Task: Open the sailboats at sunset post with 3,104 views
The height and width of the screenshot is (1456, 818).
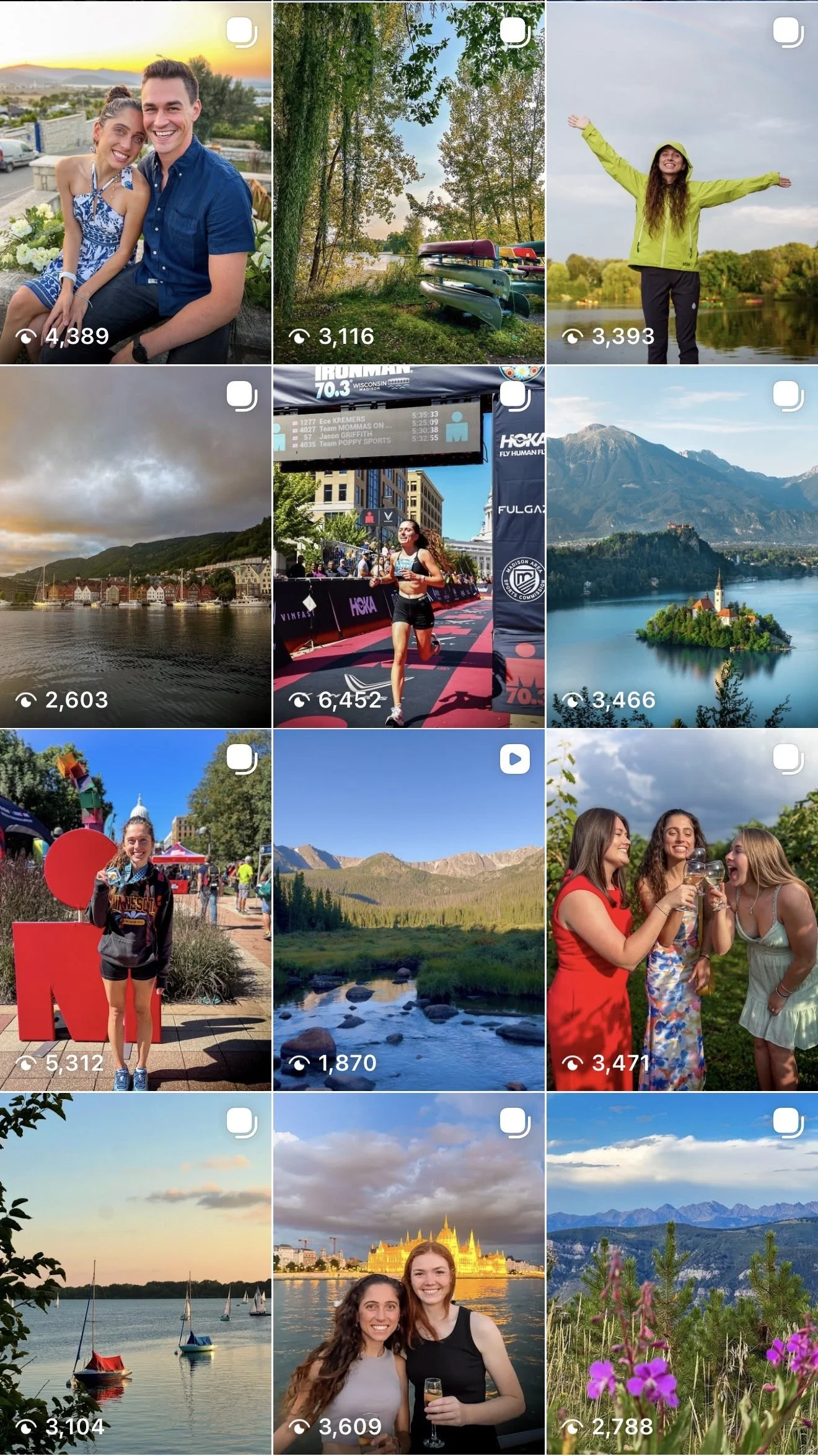Action: pyautogui.click(x=136, y=1274)
